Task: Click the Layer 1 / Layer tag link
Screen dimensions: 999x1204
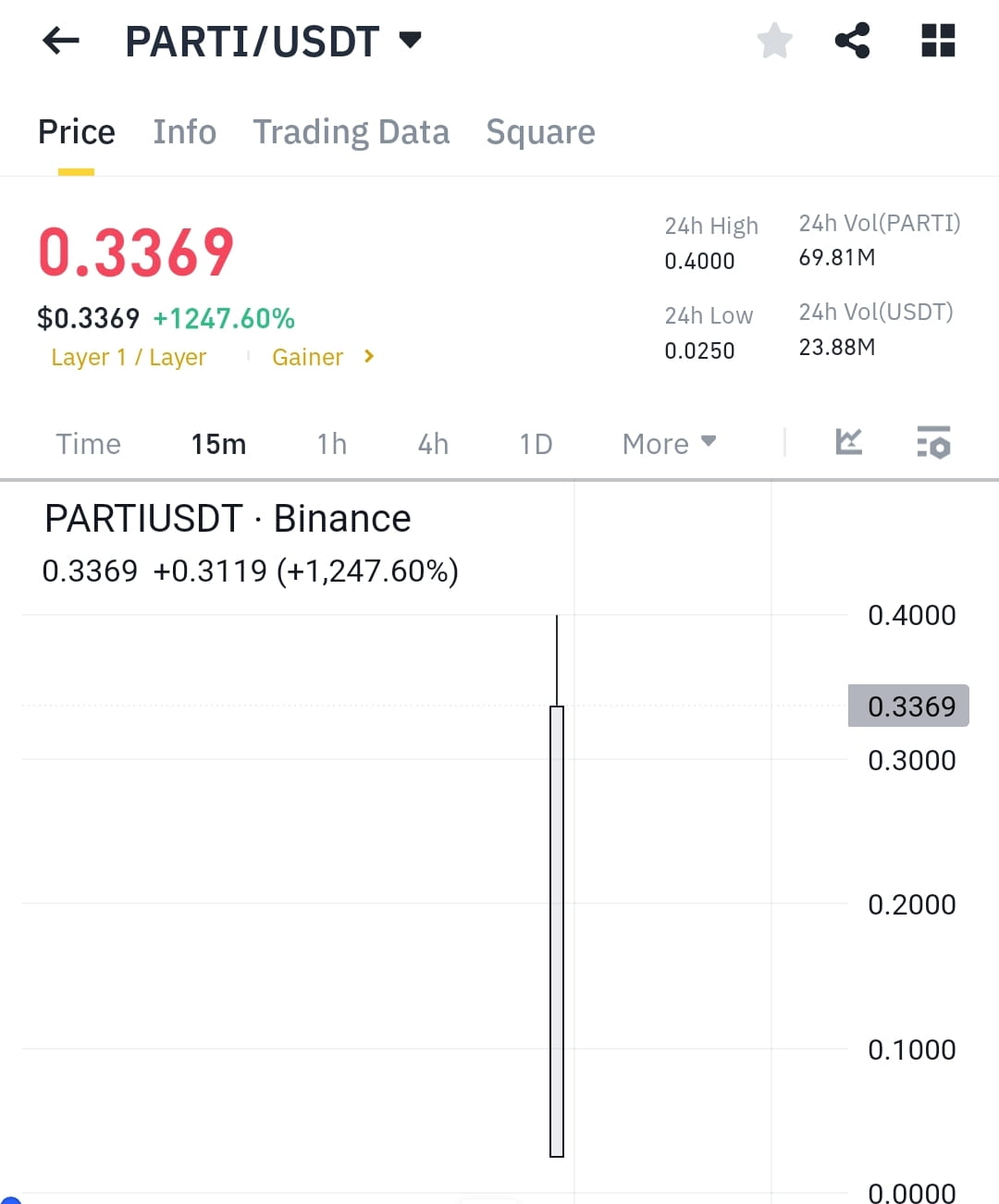Action: pyautogui.click(x=129, y=357)
